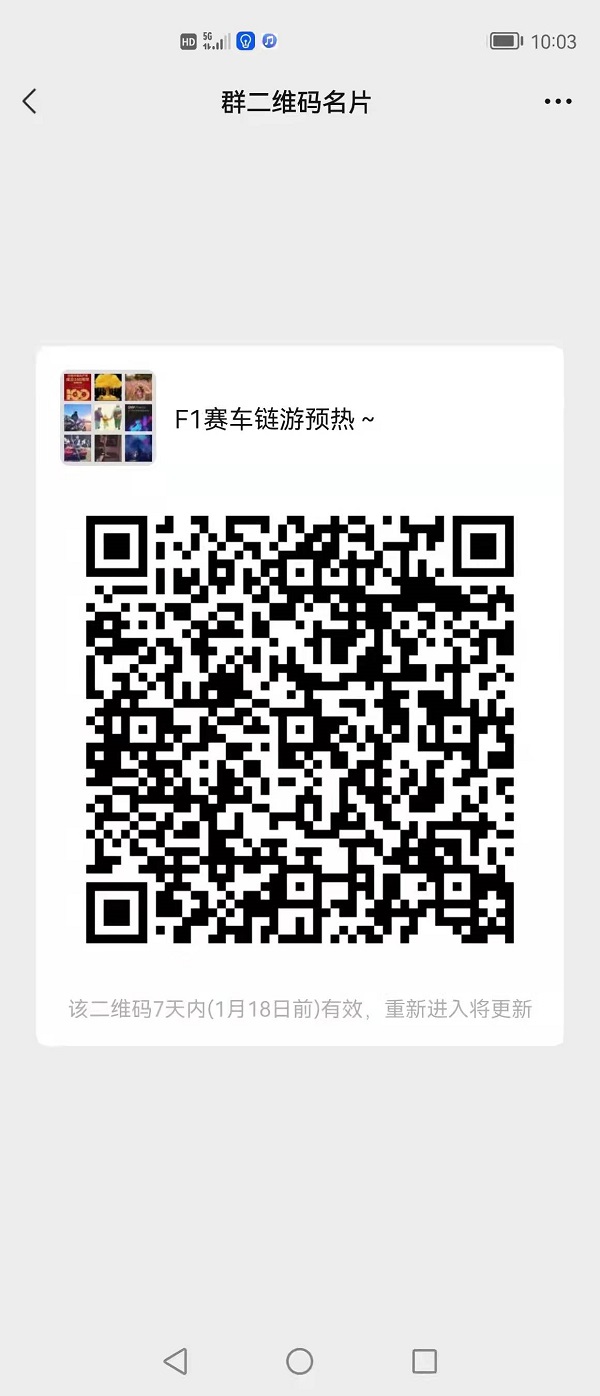Go to the phone home screen
Viewport: 600px width, 1396px height.
pyautogui.click(x=299, y=1361)
